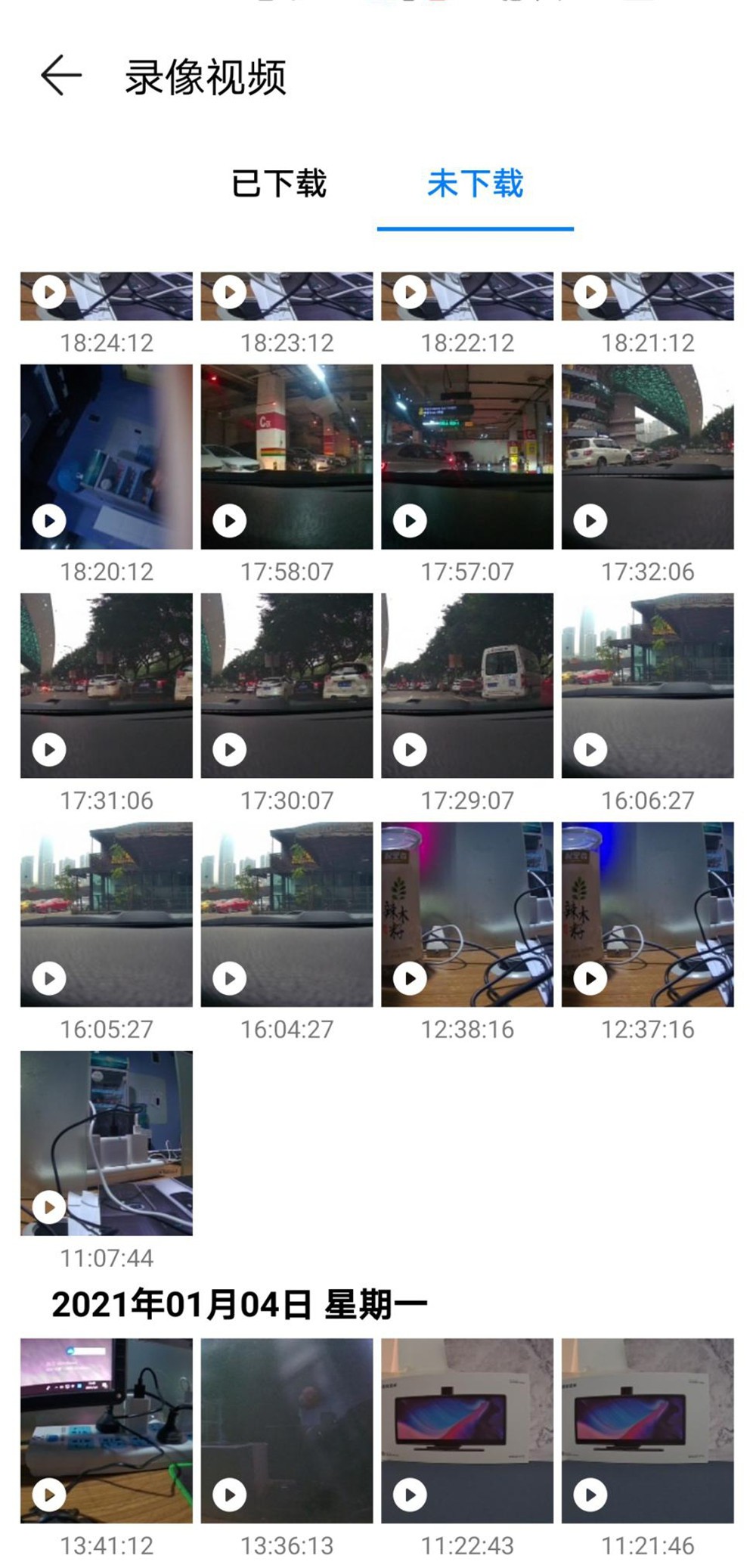Play the video from 17:57:07
This screenshot has height=1568, width=756.
(466, 457)
